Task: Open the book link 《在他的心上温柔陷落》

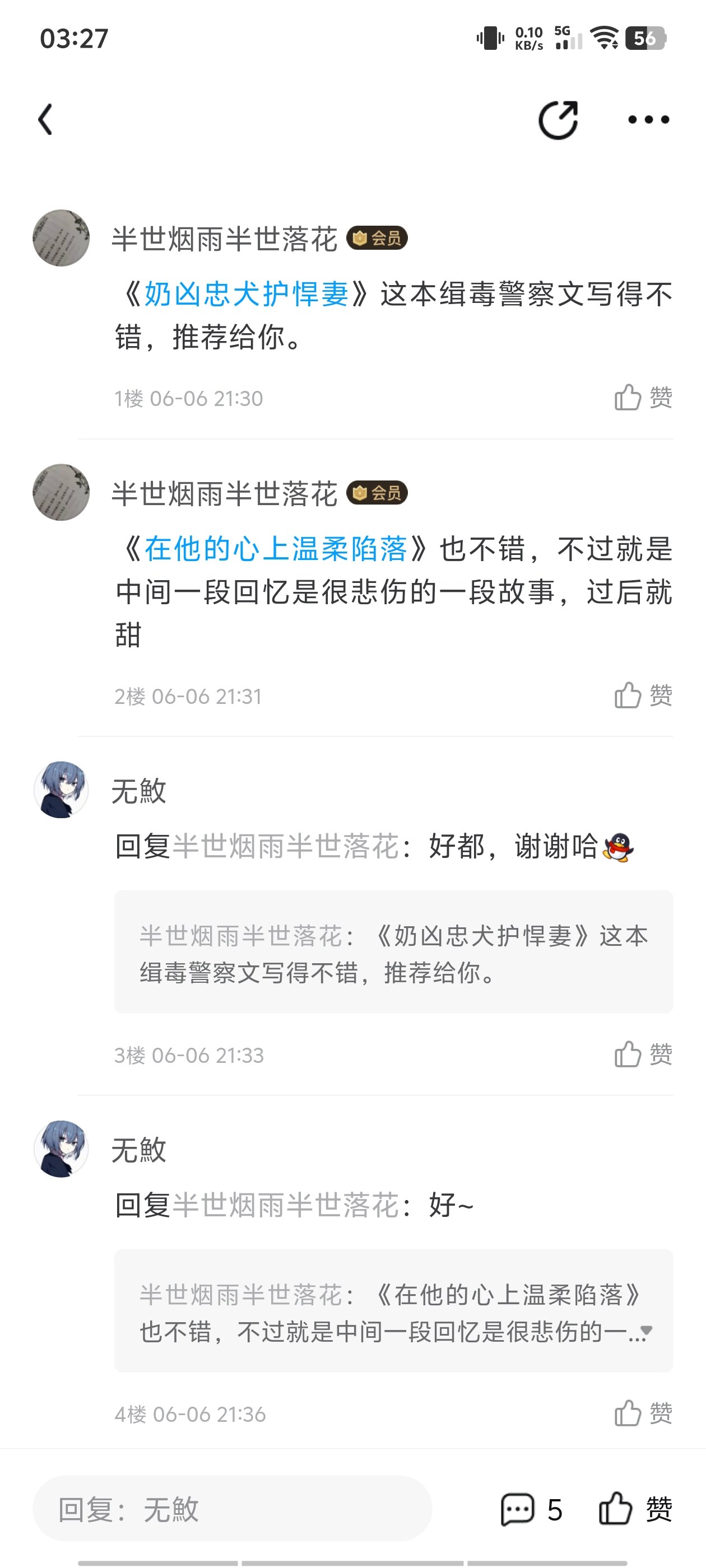Action: coord(275,548)
